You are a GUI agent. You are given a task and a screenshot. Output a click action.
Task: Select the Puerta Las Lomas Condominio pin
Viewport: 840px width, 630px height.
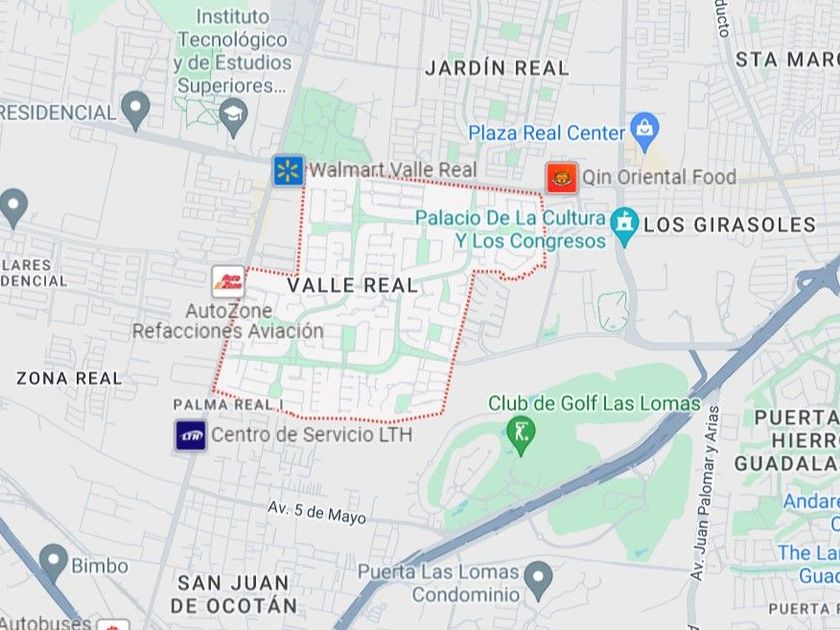pyautogui.click(x=538, y=581)
